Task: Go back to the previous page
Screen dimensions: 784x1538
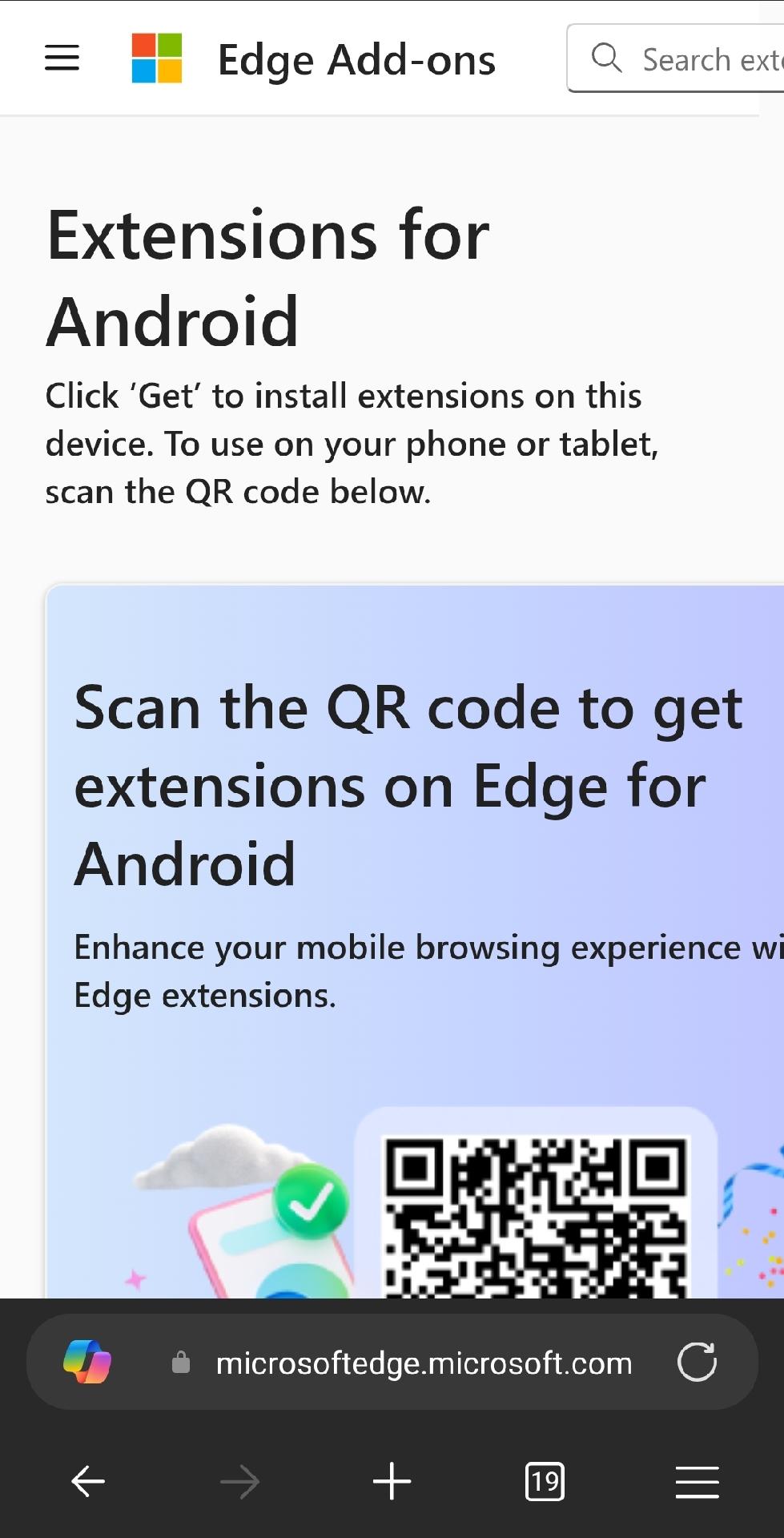Action: (x=88, y=1481)
